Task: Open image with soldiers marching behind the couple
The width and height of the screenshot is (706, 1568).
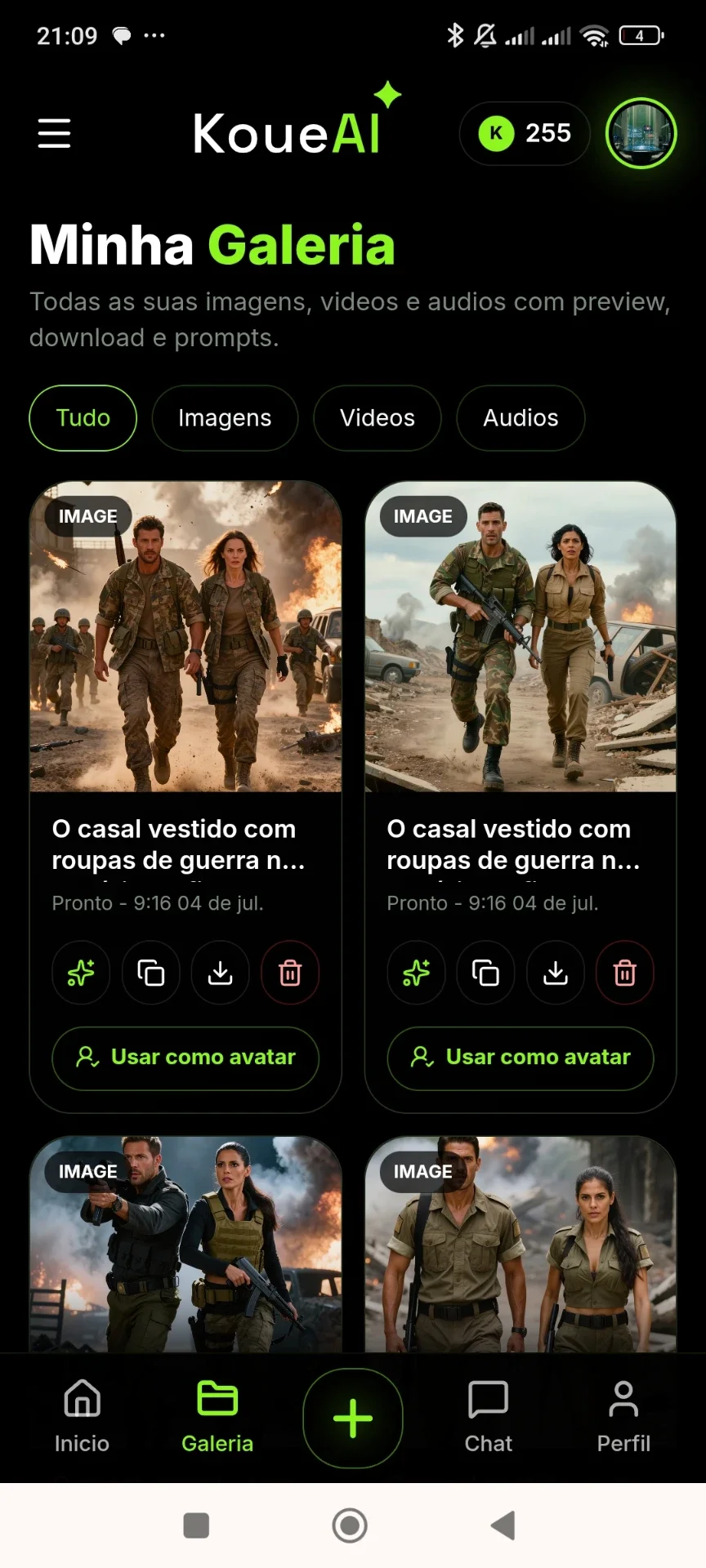Action: (x=185, y=636)
